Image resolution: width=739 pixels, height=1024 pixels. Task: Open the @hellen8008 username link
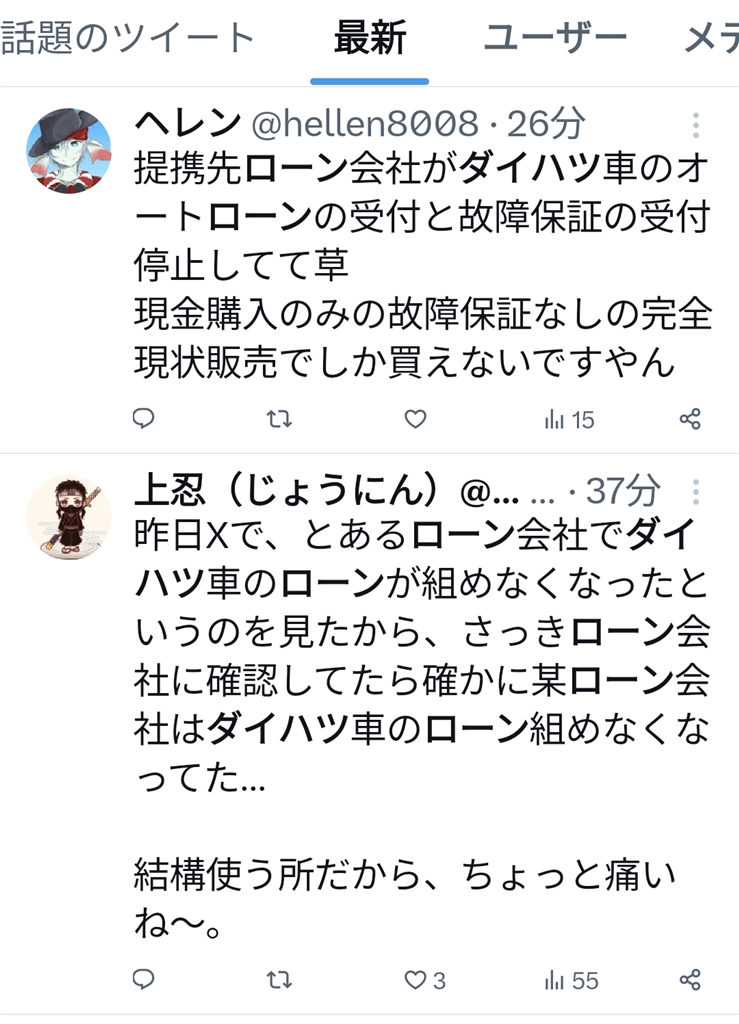(364, 124)
